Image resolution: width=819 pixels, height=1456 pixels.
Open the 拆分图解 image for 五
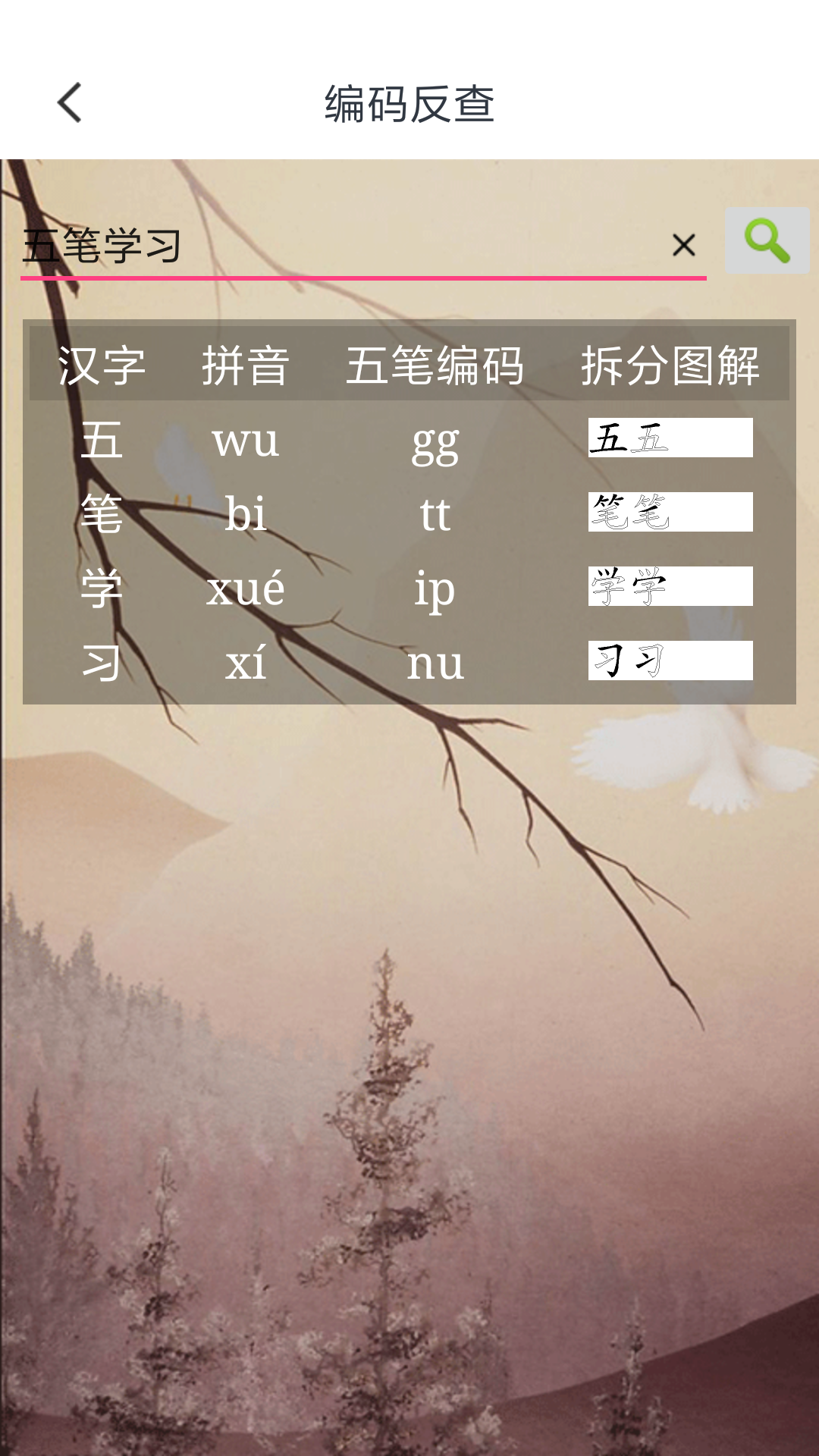tap(670, 438)
